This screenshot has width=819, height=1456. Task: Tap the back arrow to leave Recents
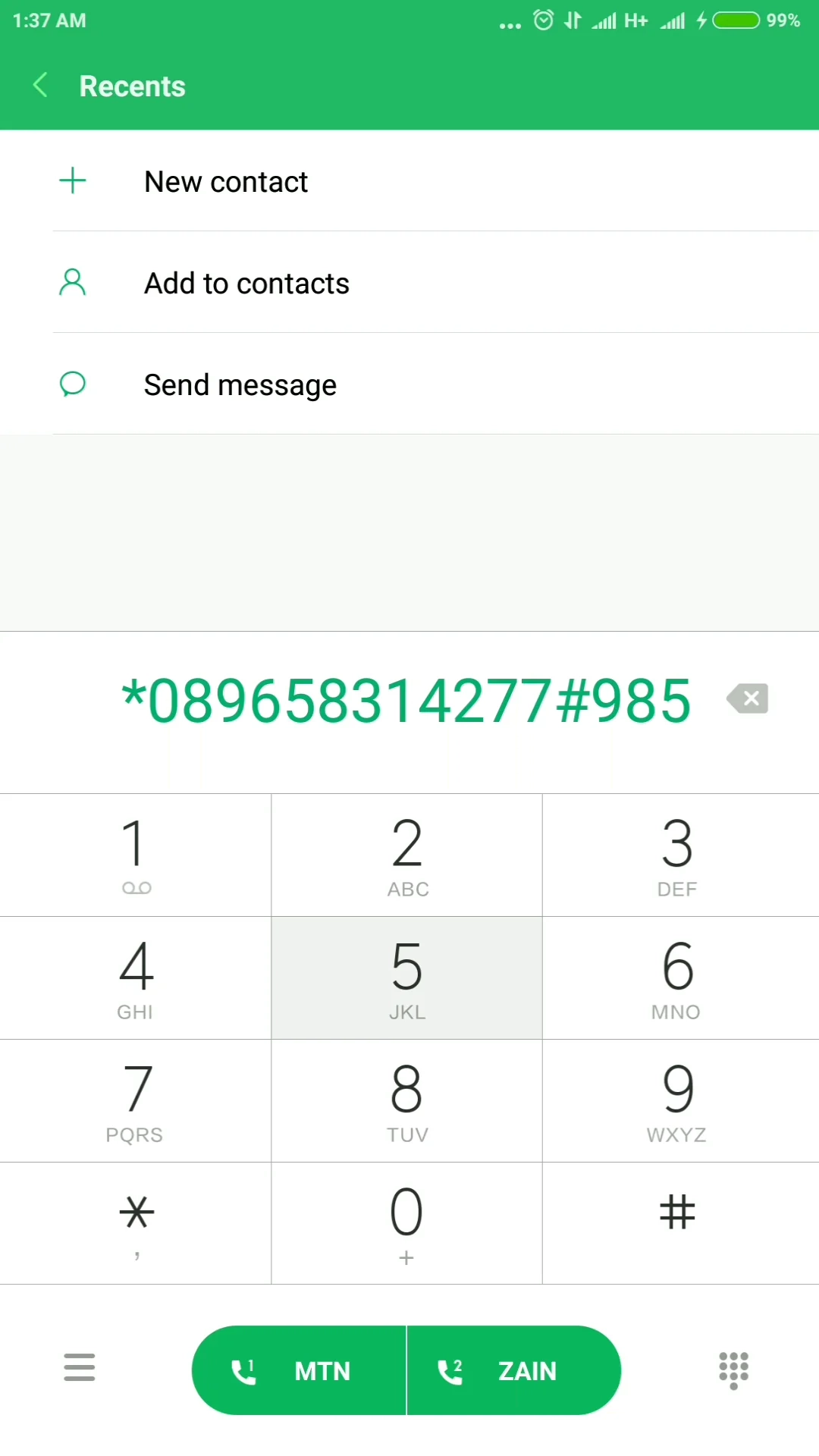coord(39,85)
